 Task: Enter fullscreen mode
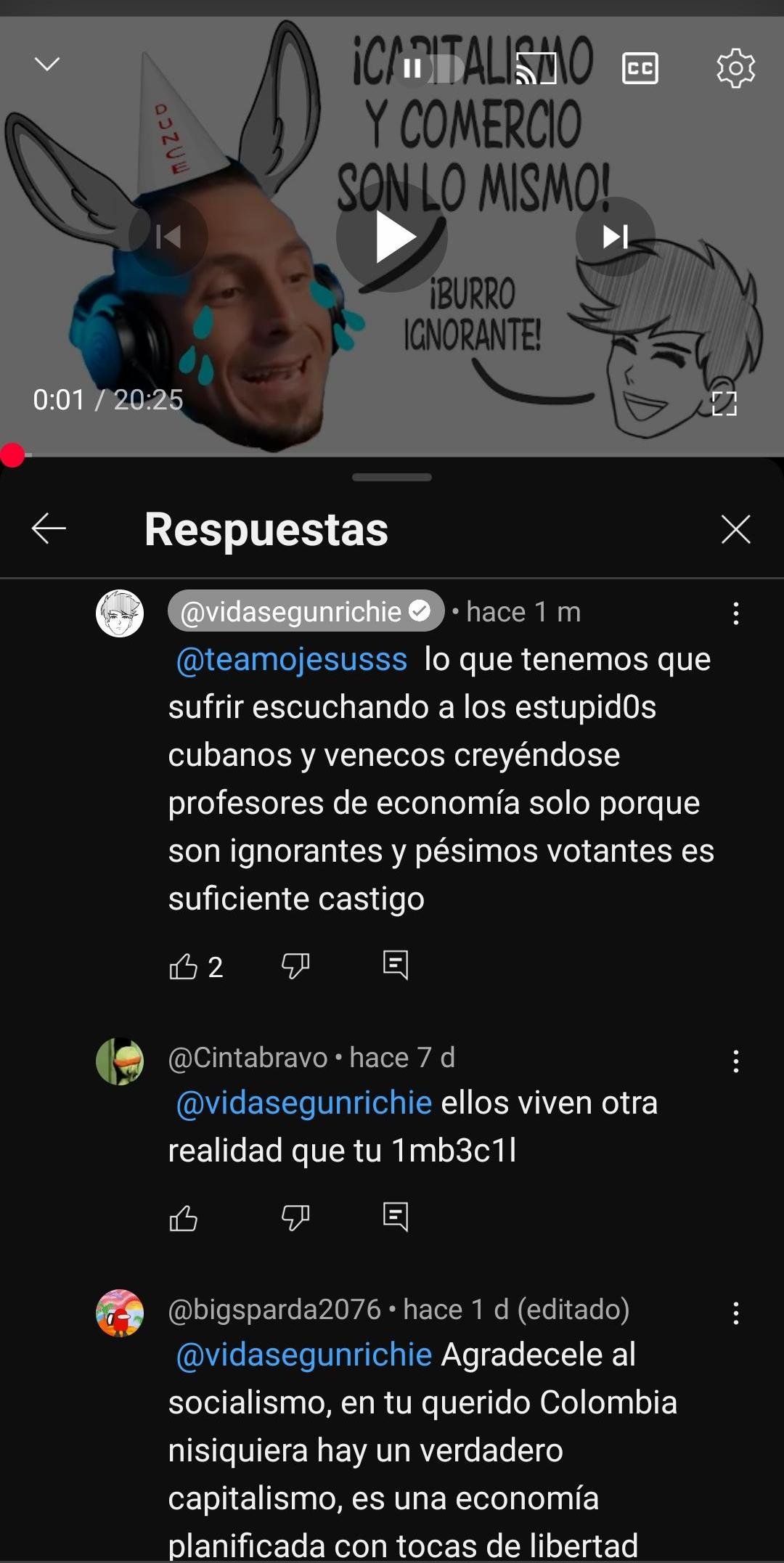(x=724, y=403)
